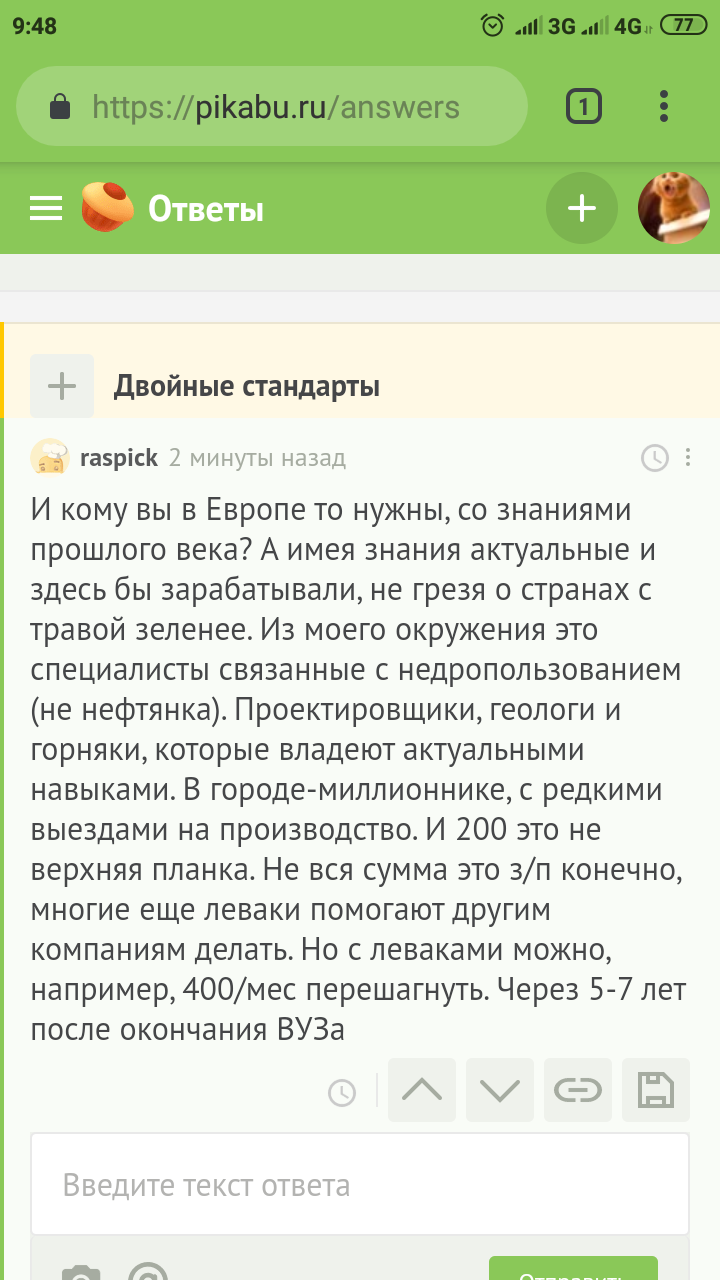Viewport: 720px width, 1280px height.
Task: Open the Pikabu logo home
Action: point(107,208)
